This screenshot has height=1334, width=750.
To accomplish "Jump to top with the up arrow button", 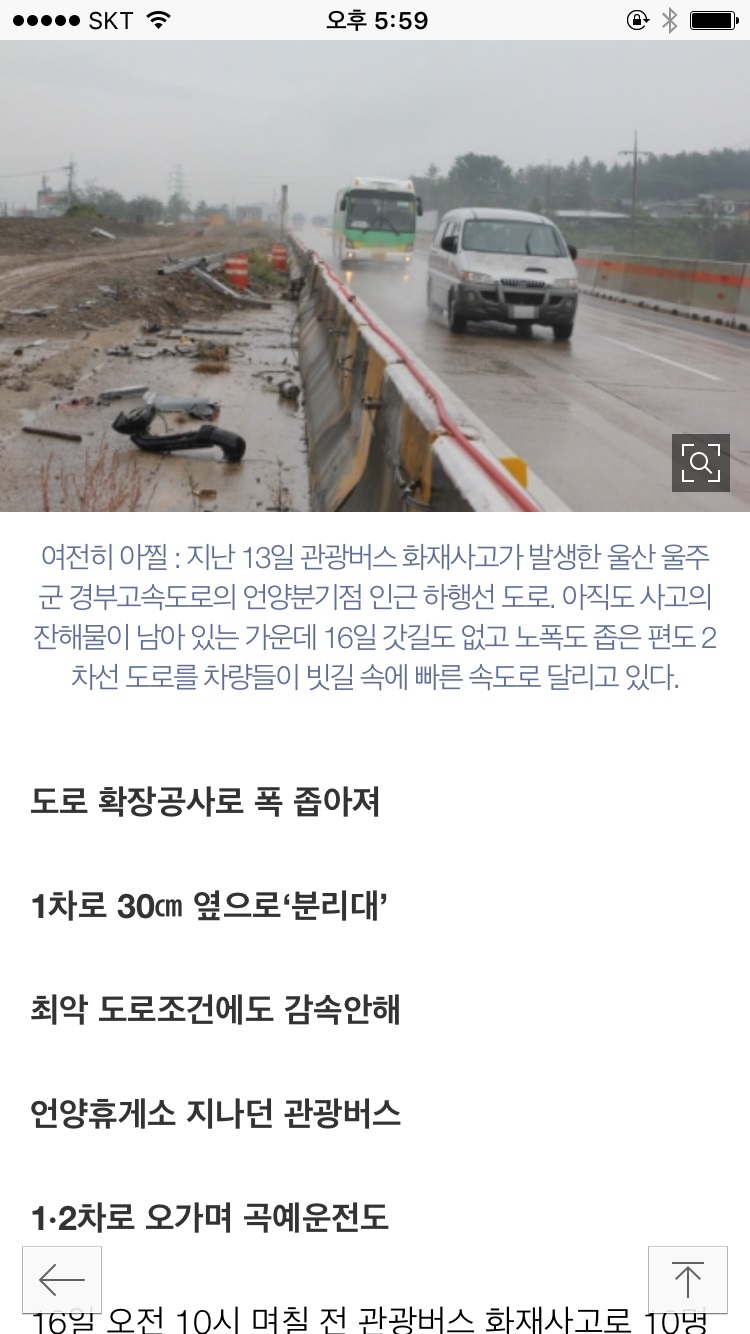I will click(x=688, y=1279).
